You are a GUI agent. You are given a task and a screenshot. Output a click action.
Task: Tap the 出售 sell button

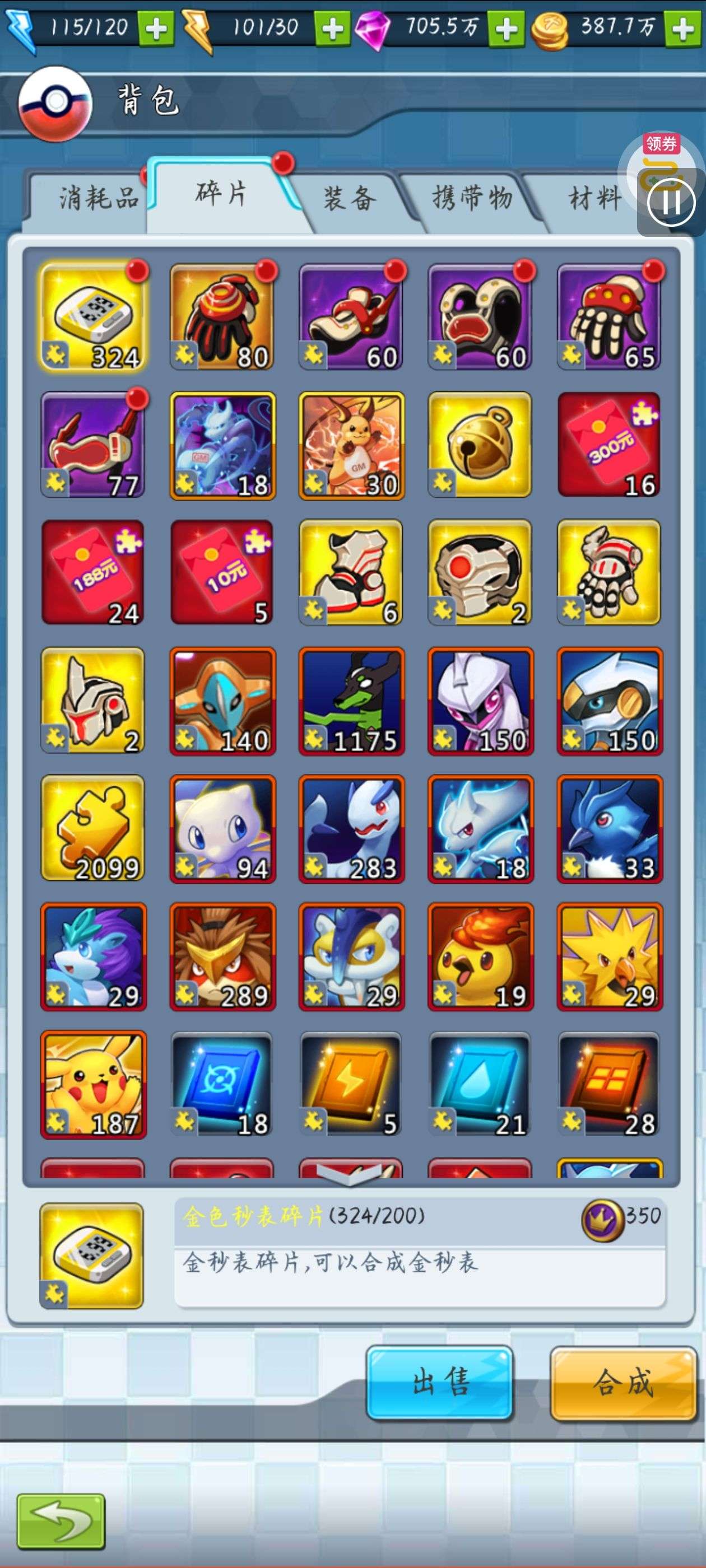click(x=440, y=1383)
